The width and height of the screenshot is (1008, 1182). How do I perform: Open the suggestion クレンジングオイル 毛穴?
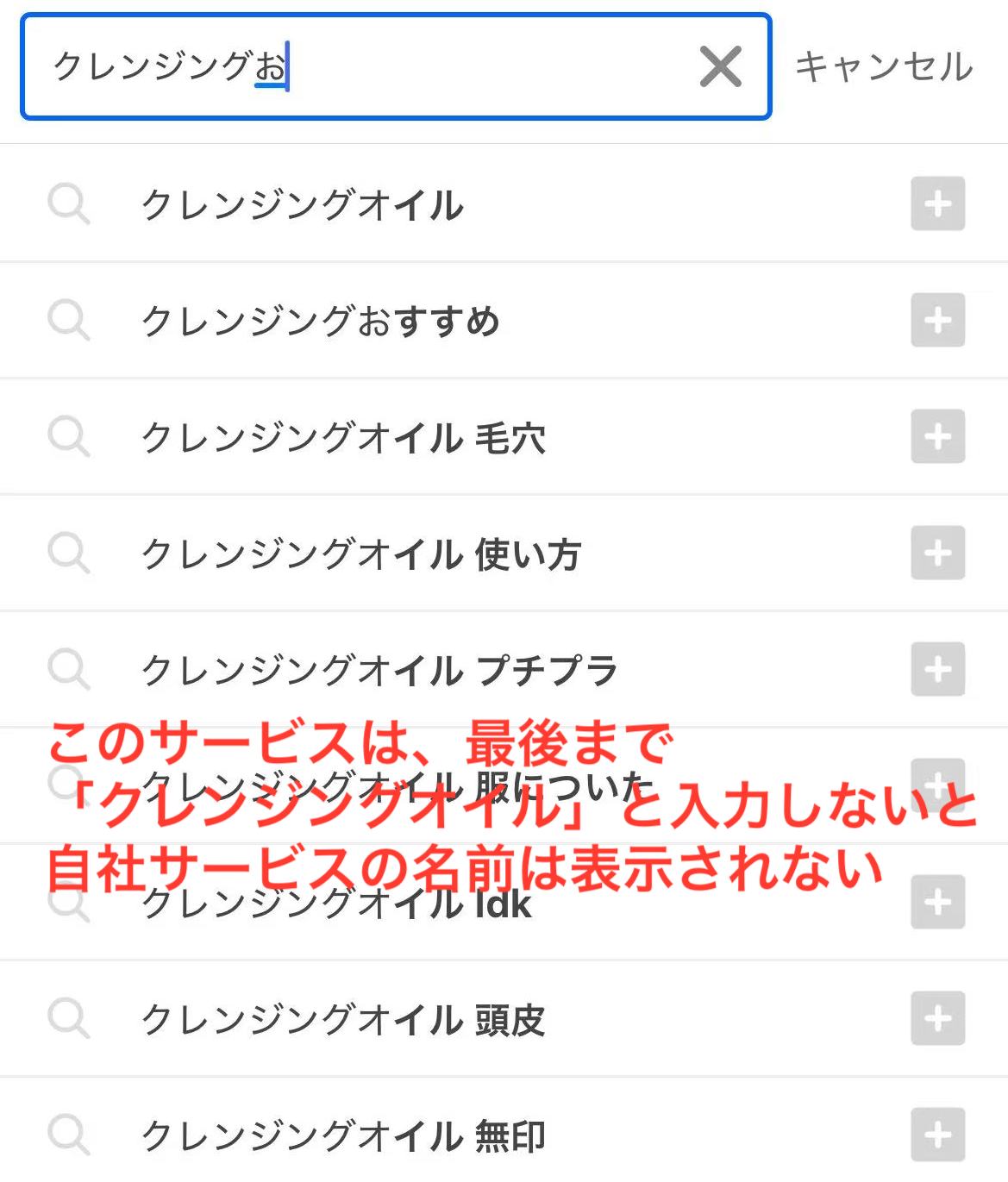coord(343,438)
